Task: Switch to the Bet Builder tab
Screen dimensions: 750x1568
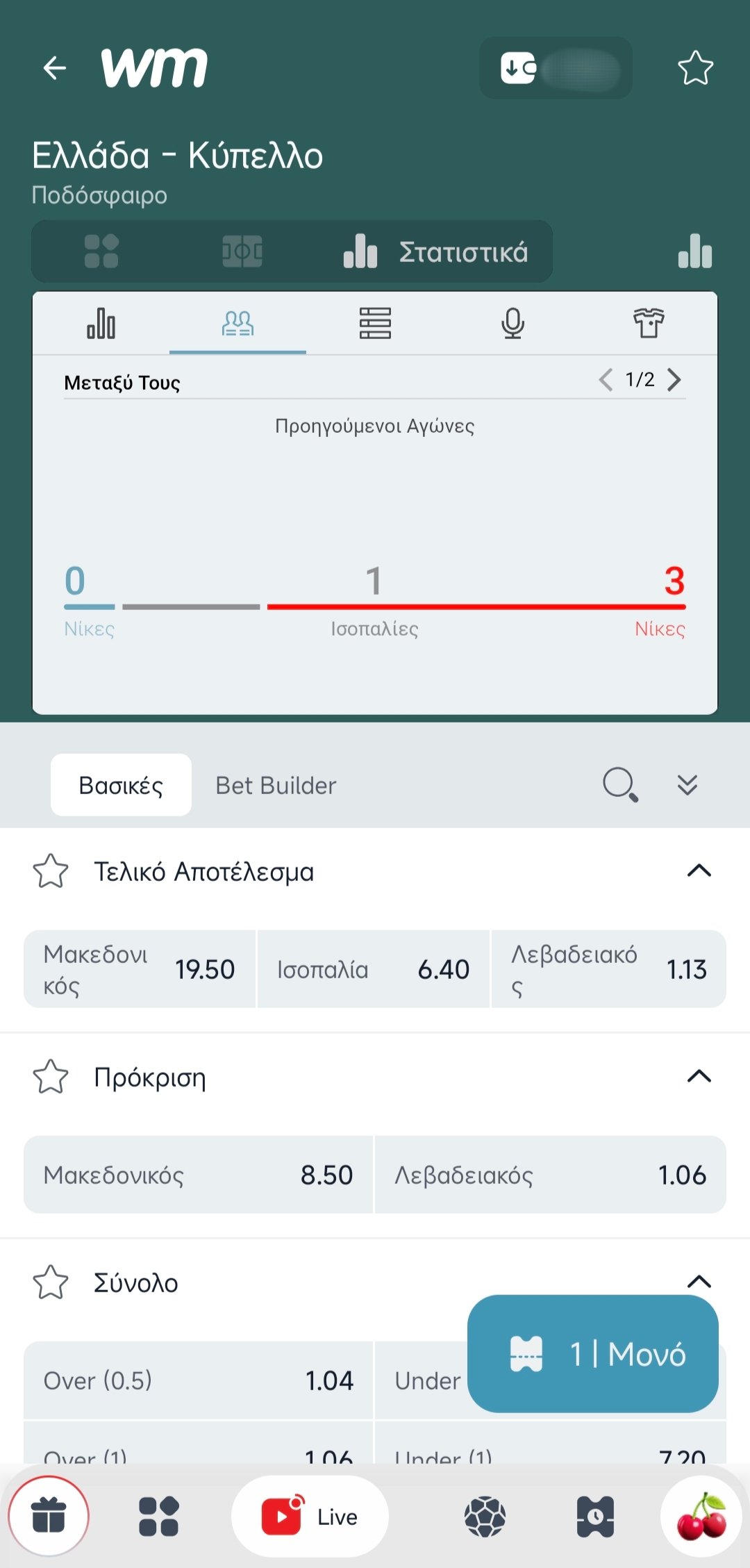Action: click(276, 786)
